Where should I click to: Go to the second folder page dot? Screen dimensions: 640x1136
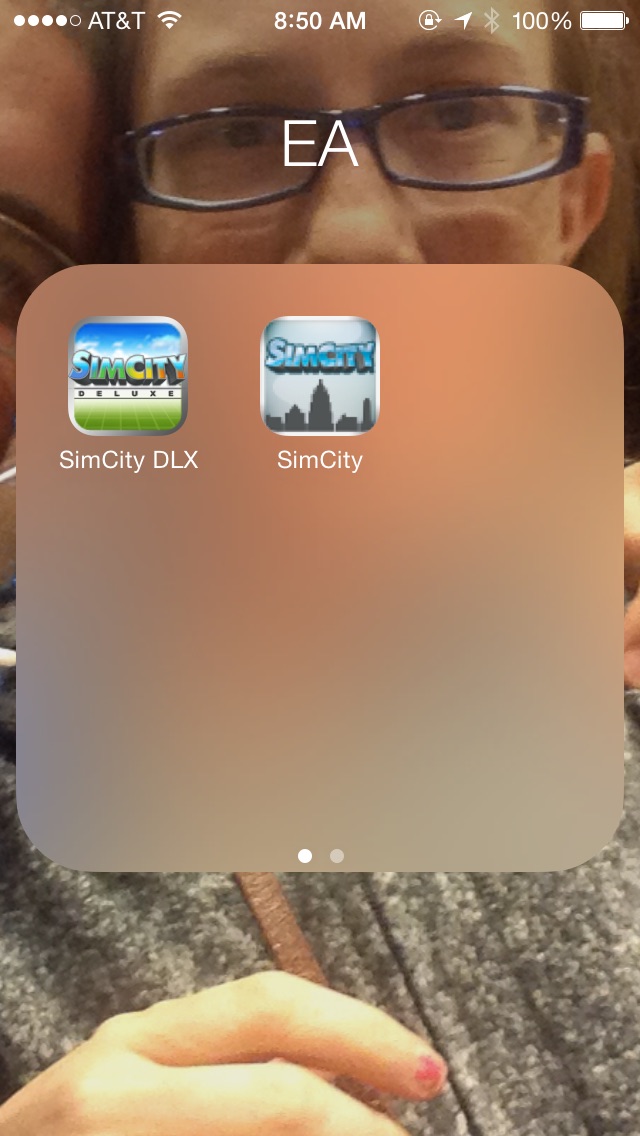point(336,856)
